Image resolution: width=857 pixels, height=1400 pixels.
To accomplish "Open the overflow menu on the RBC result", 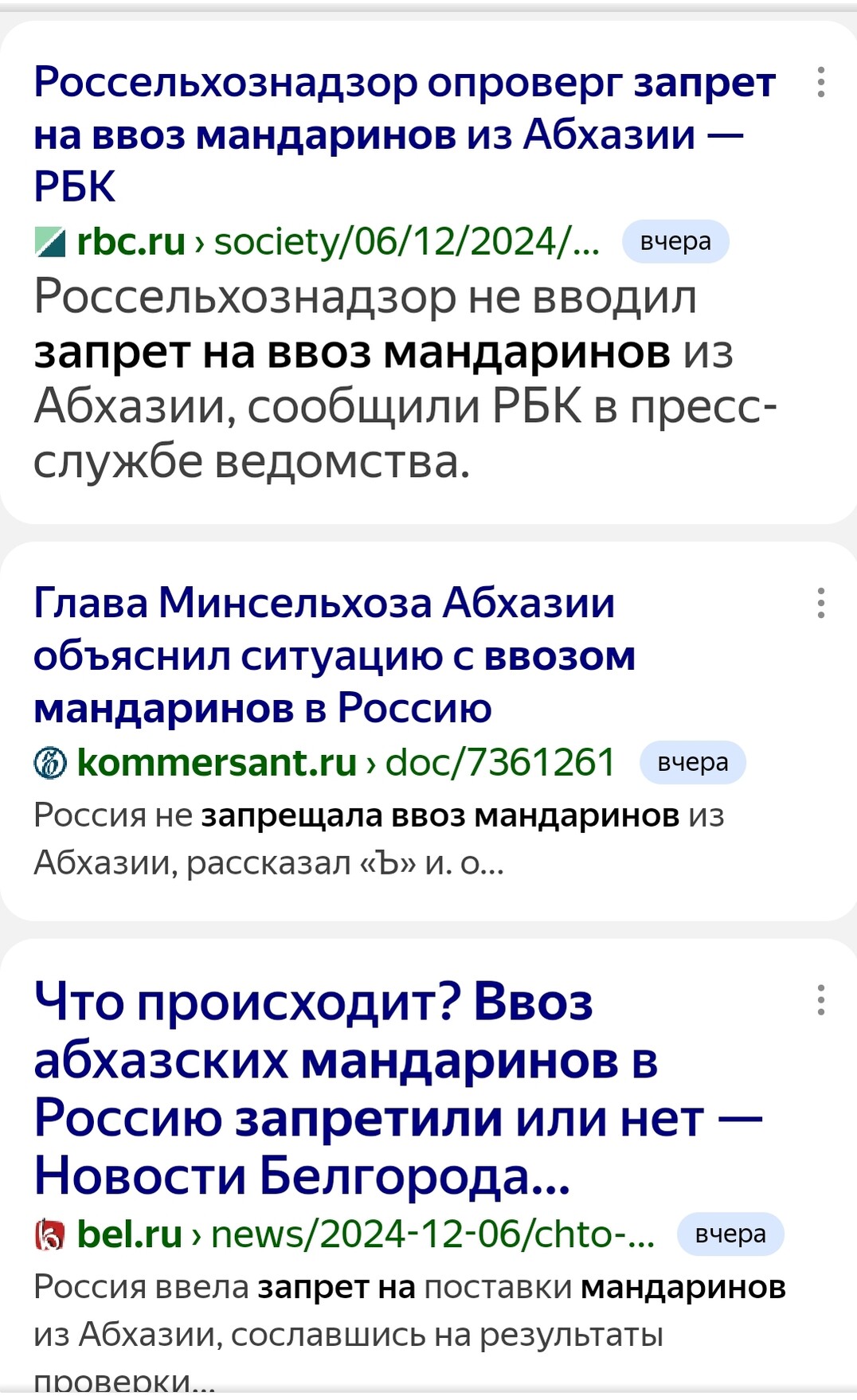I will tap(820, 83).
